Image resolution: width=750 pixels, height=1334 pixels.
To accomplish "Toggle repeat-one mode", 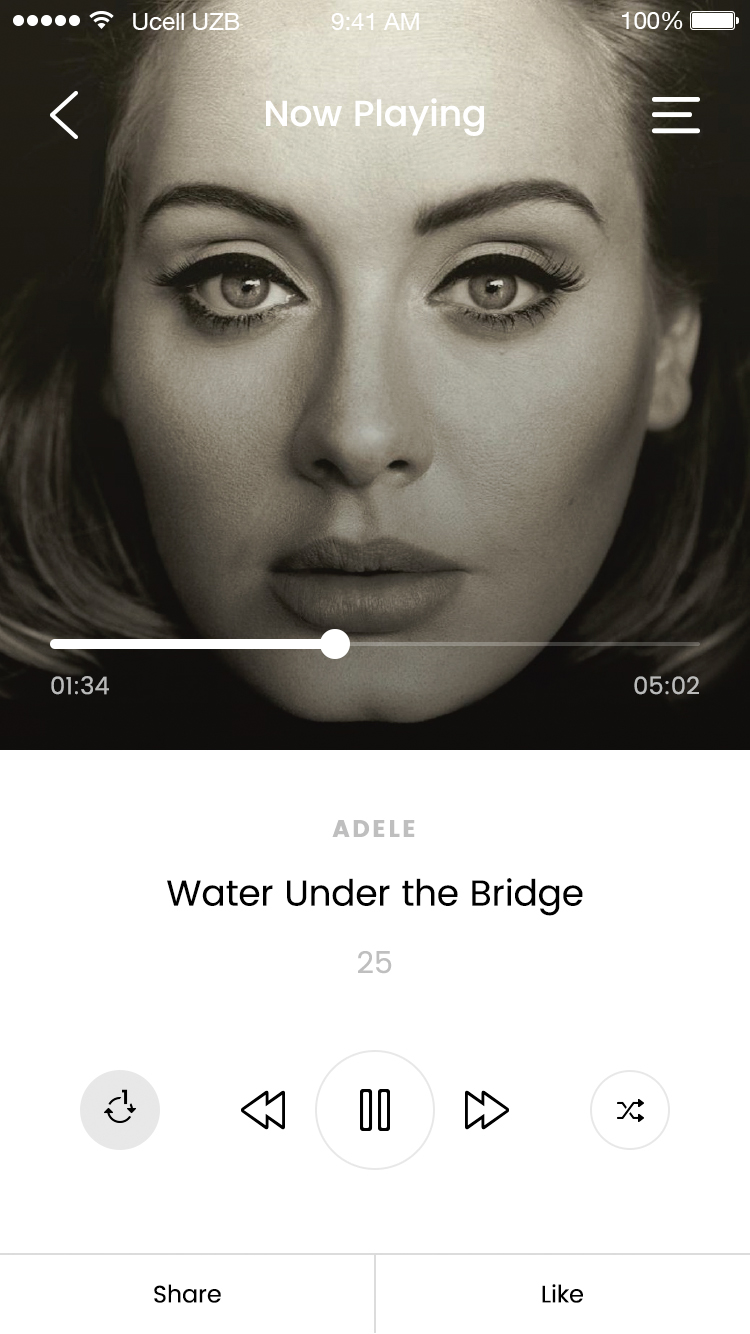I will click(x=120, y=1110).
